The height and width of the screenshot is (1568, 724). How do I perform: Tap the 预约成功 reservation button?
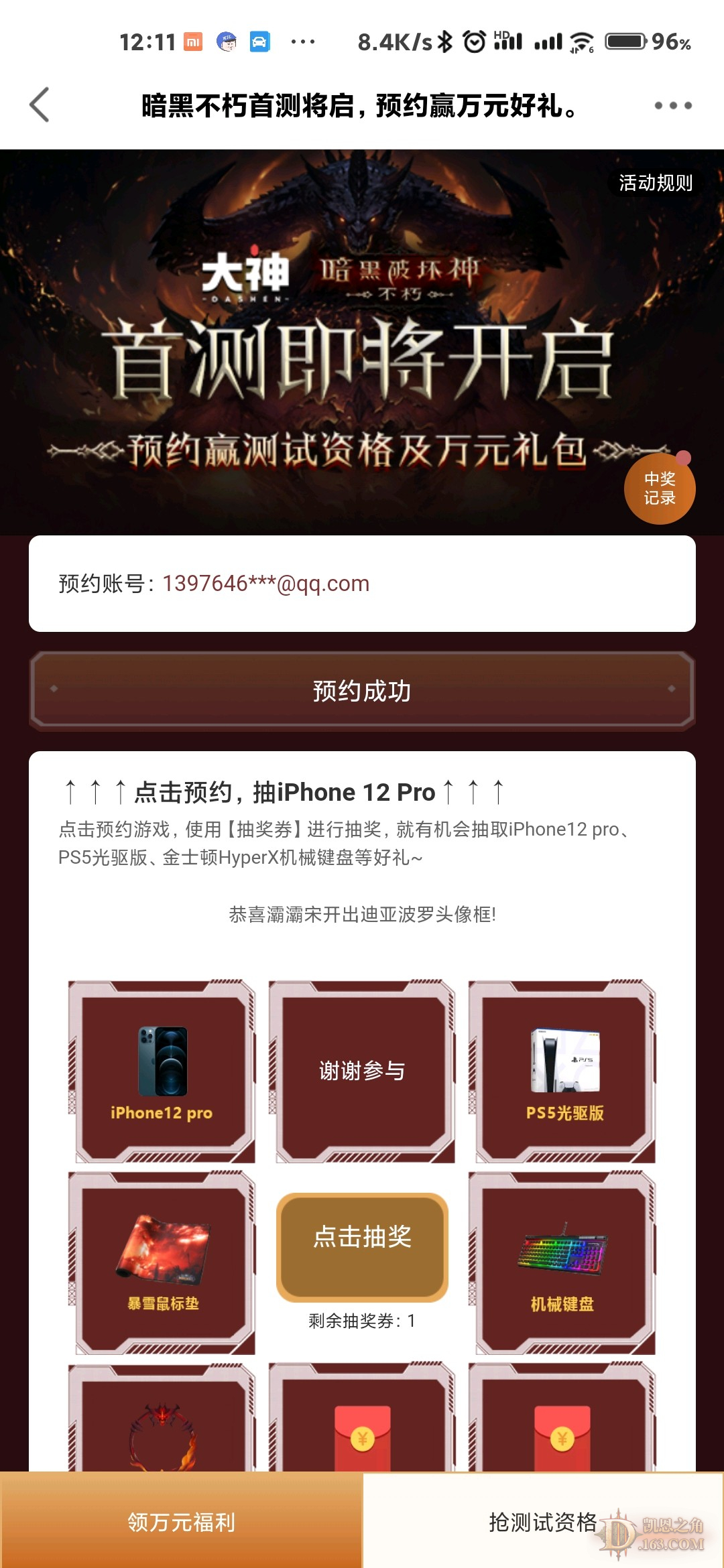click(x=362, y=691)
